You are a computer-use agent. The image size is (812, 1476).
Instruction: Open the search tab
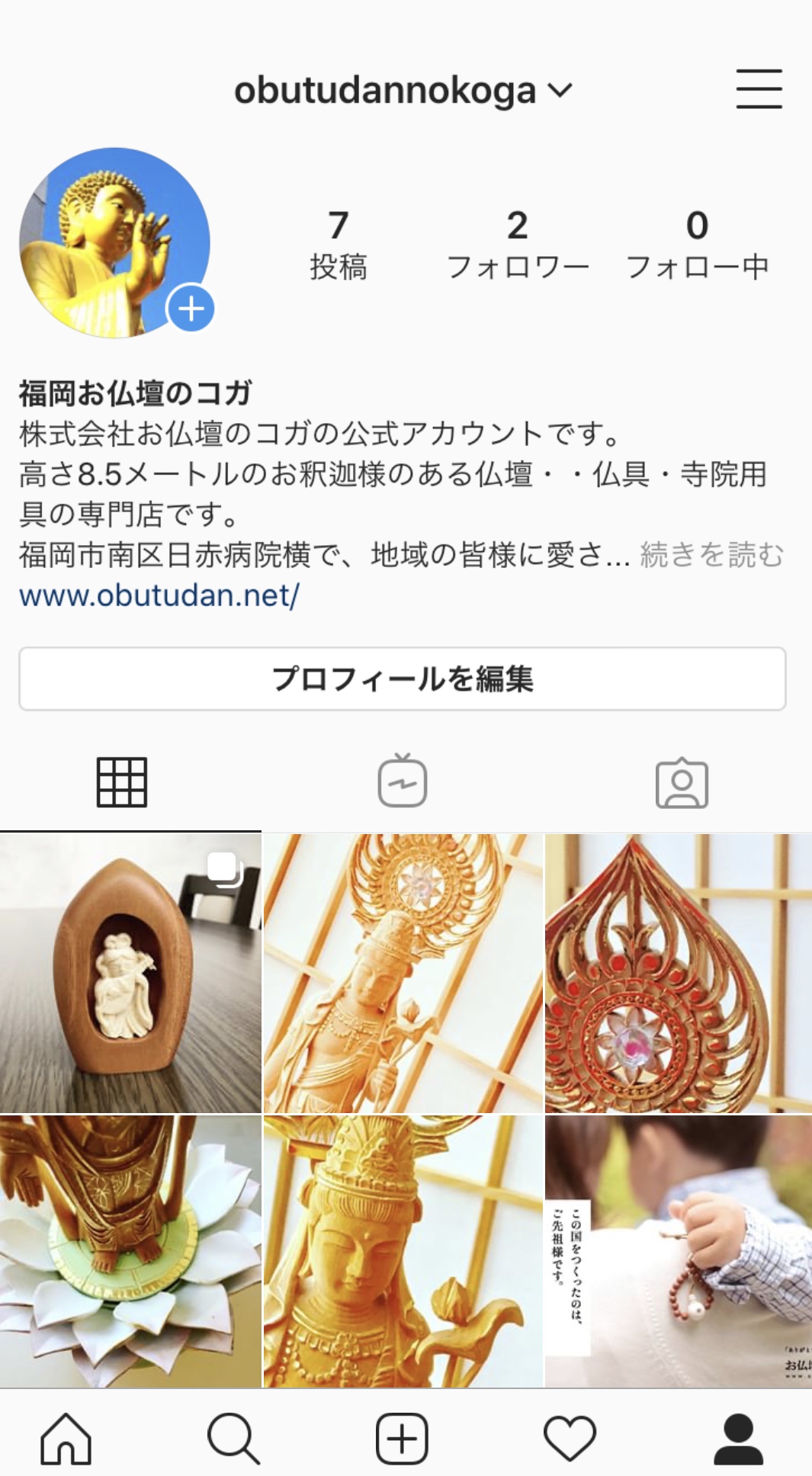tap(233, 1439)
